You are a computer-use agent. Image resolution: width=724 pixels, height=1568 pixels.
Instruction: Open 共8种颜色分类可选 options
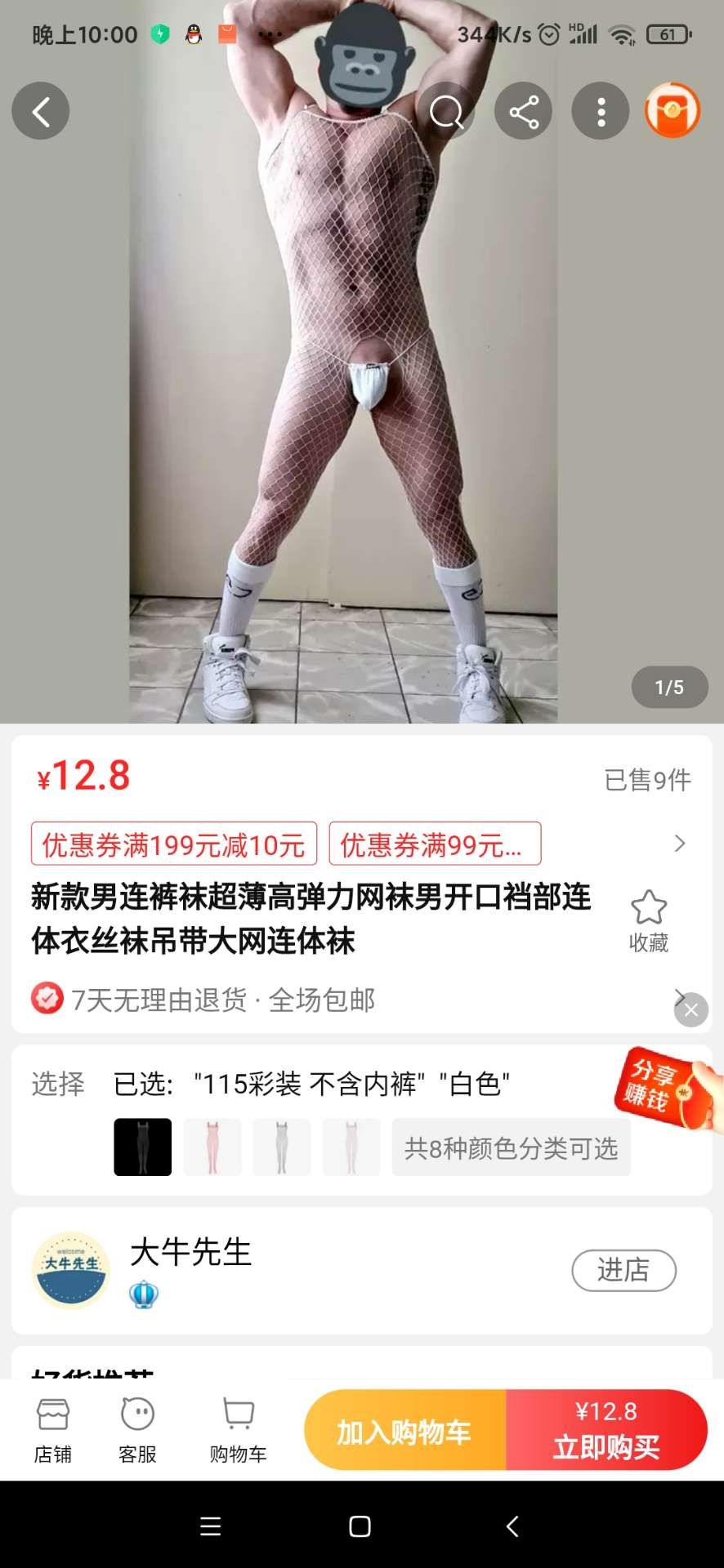click(511, 1147)
